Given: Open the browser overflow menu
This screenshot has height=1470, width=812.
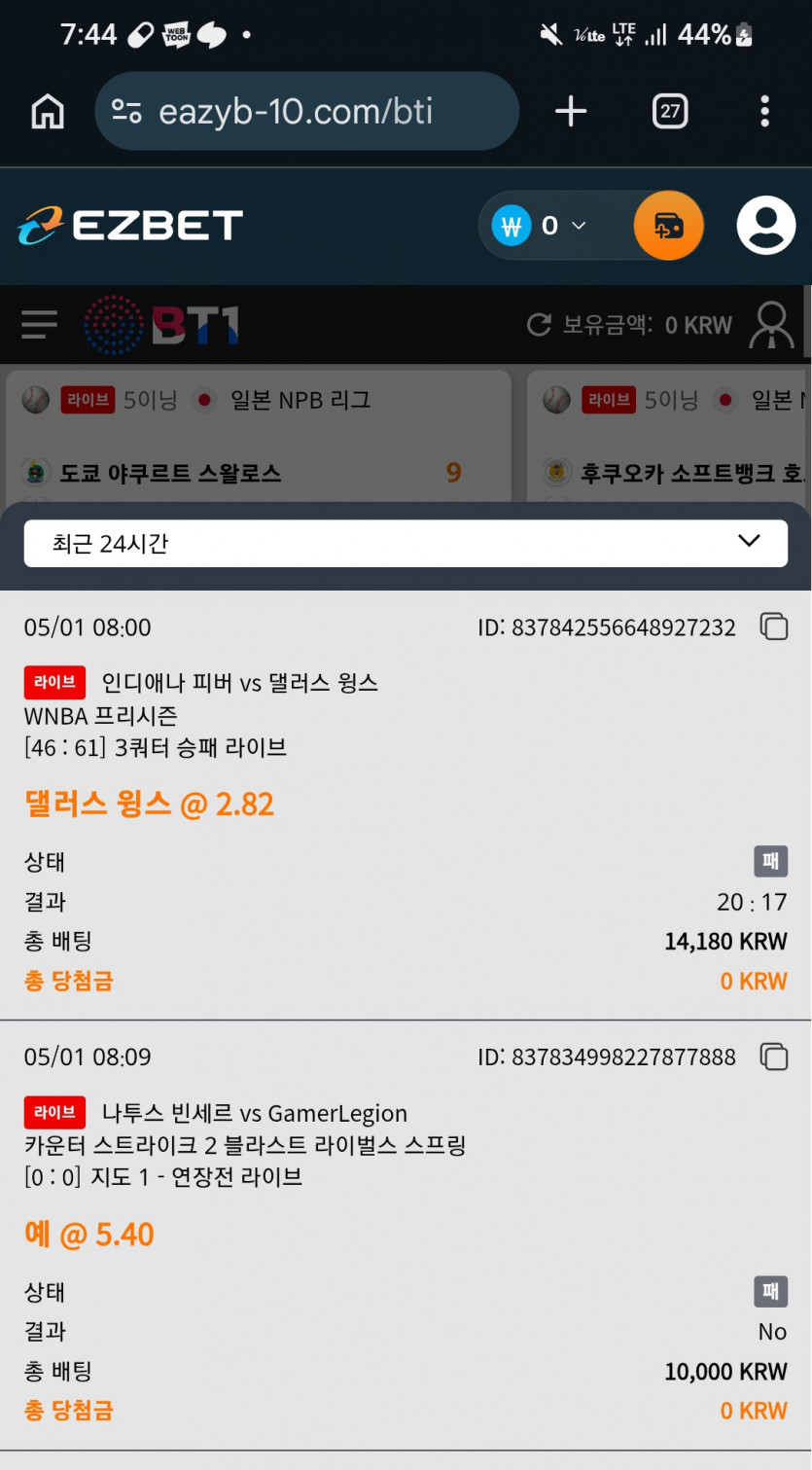Looking at the screenshot, I should point(765,111).
